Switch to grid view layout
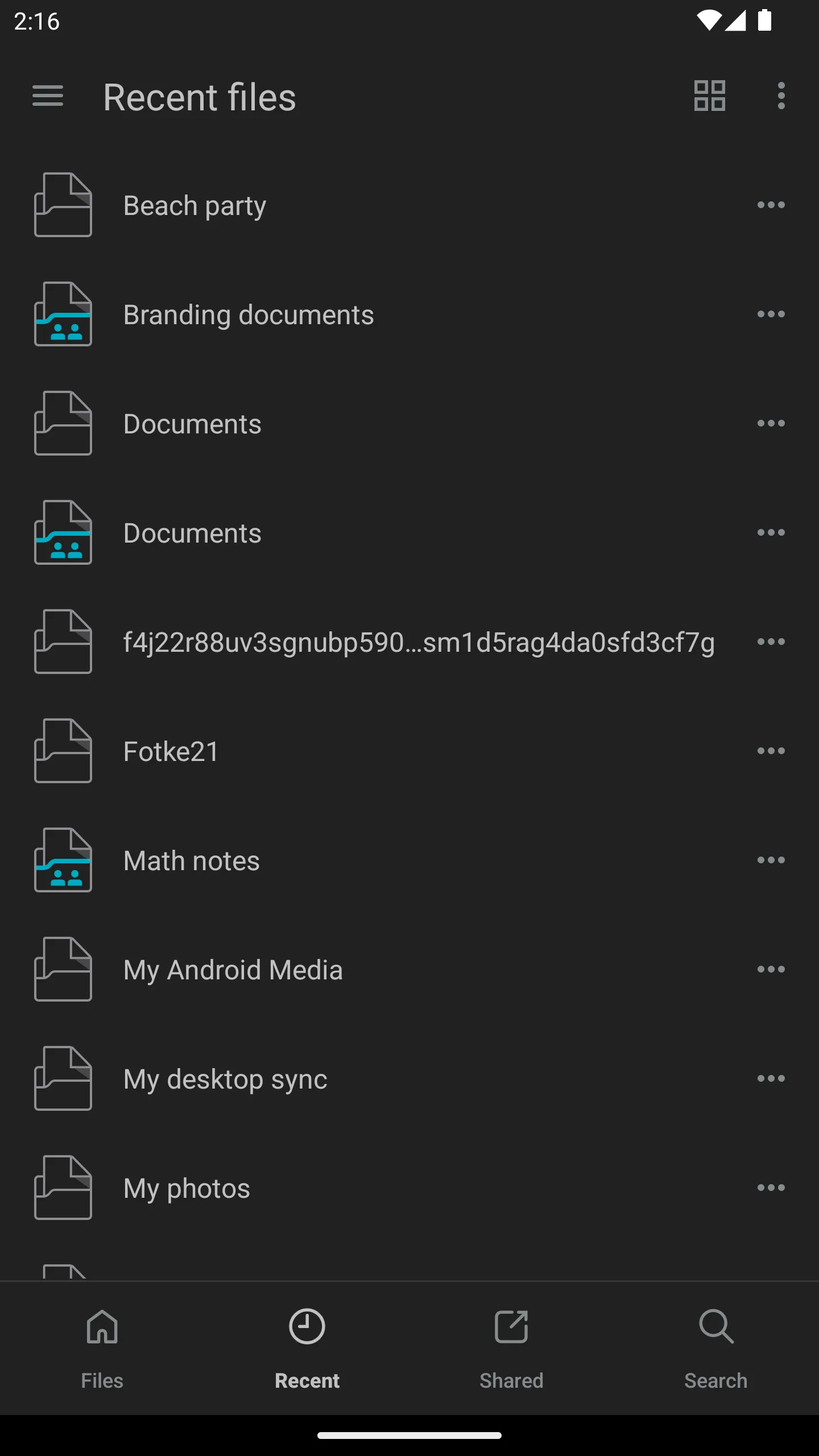Image resolution: width=819 pixels, height=1456 pixels. point(710,96)
